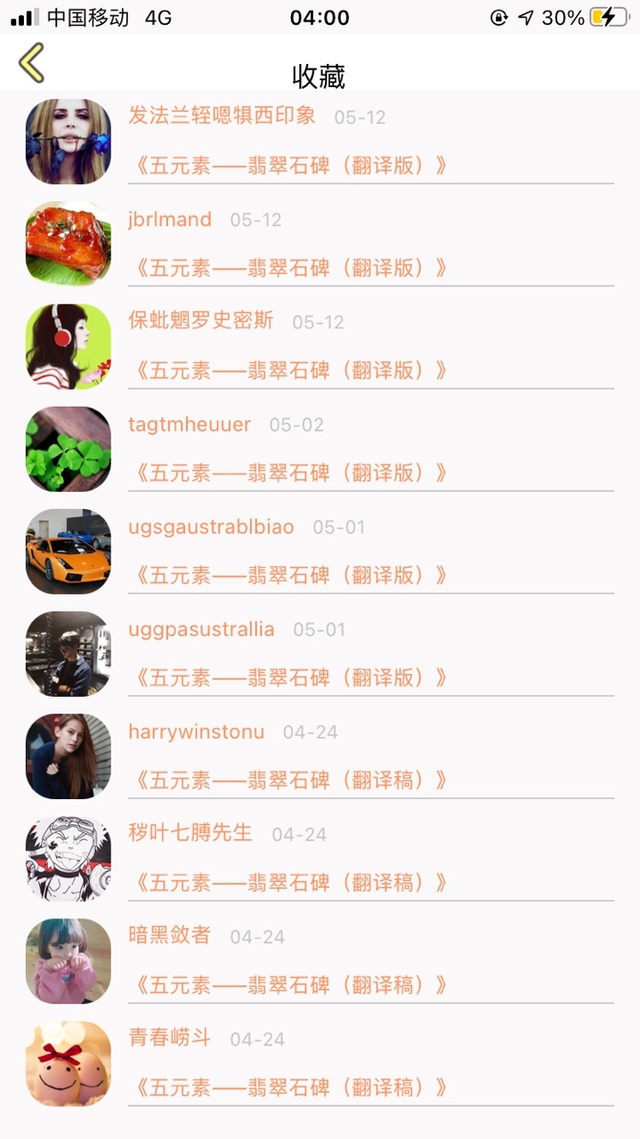
Task: Go back using the yellow arrow
Action: pyautogui.click(x=32, y=62)
